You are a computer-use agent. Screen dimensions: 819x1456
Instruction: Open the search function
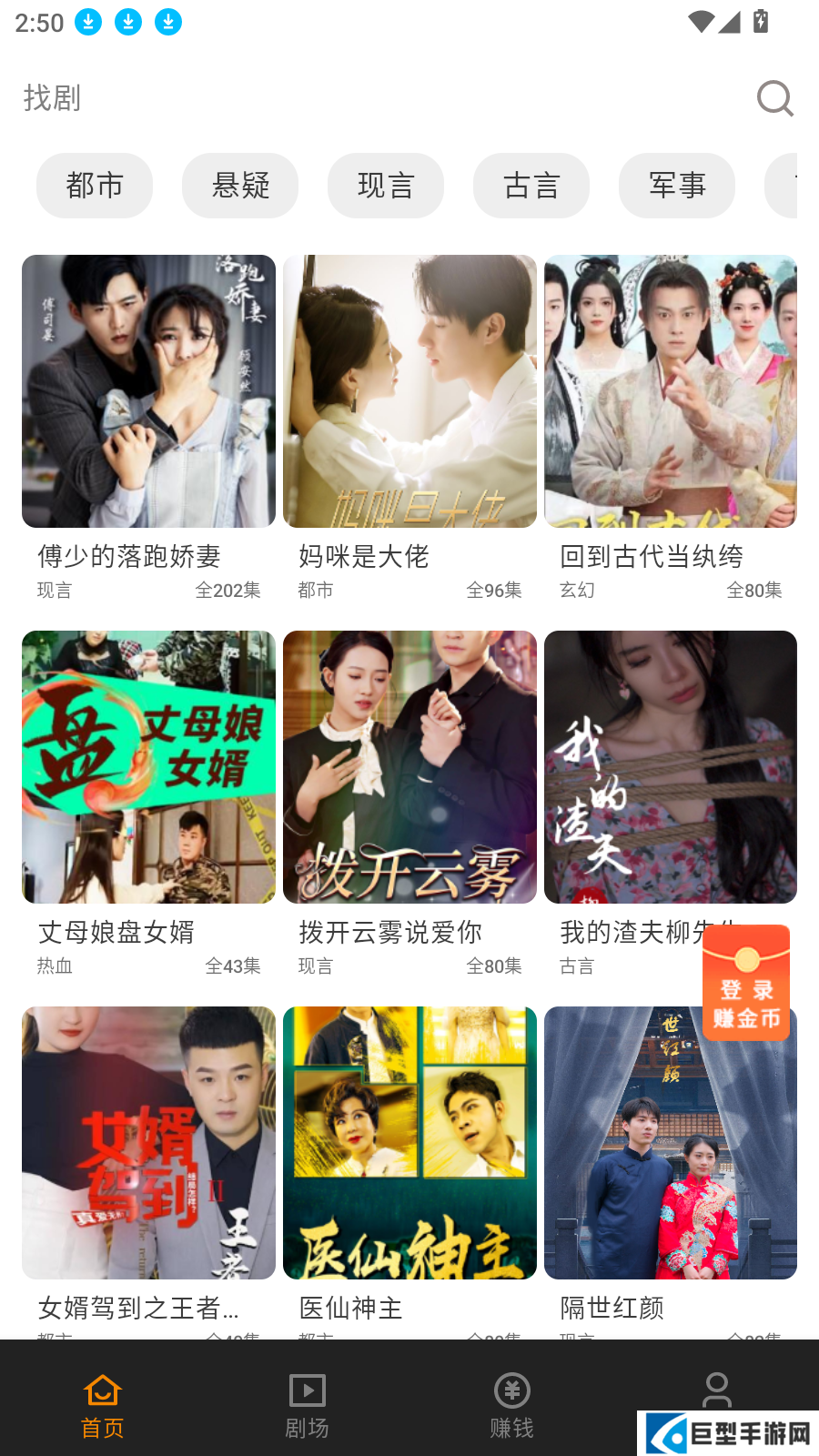(774, 98)
